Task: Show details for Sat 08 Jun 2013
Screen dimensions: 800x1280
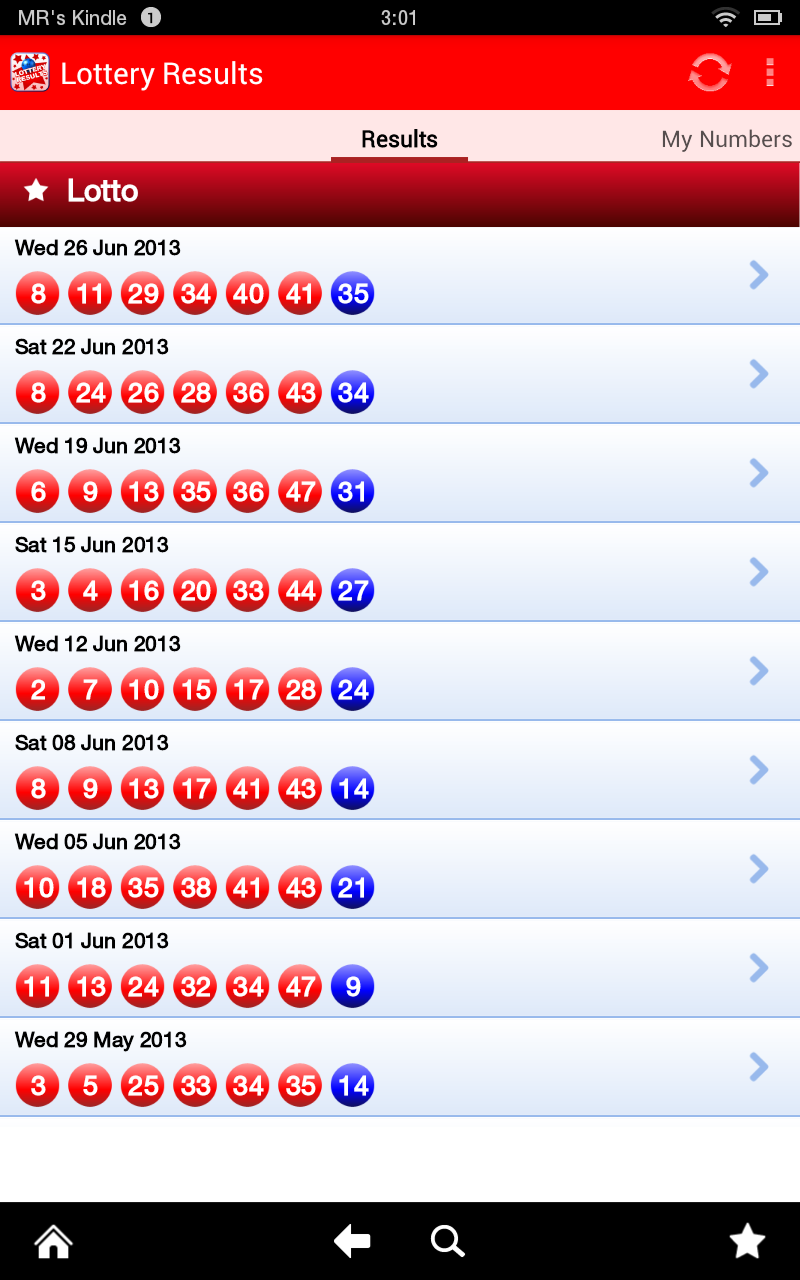Action: click(400, 771)
